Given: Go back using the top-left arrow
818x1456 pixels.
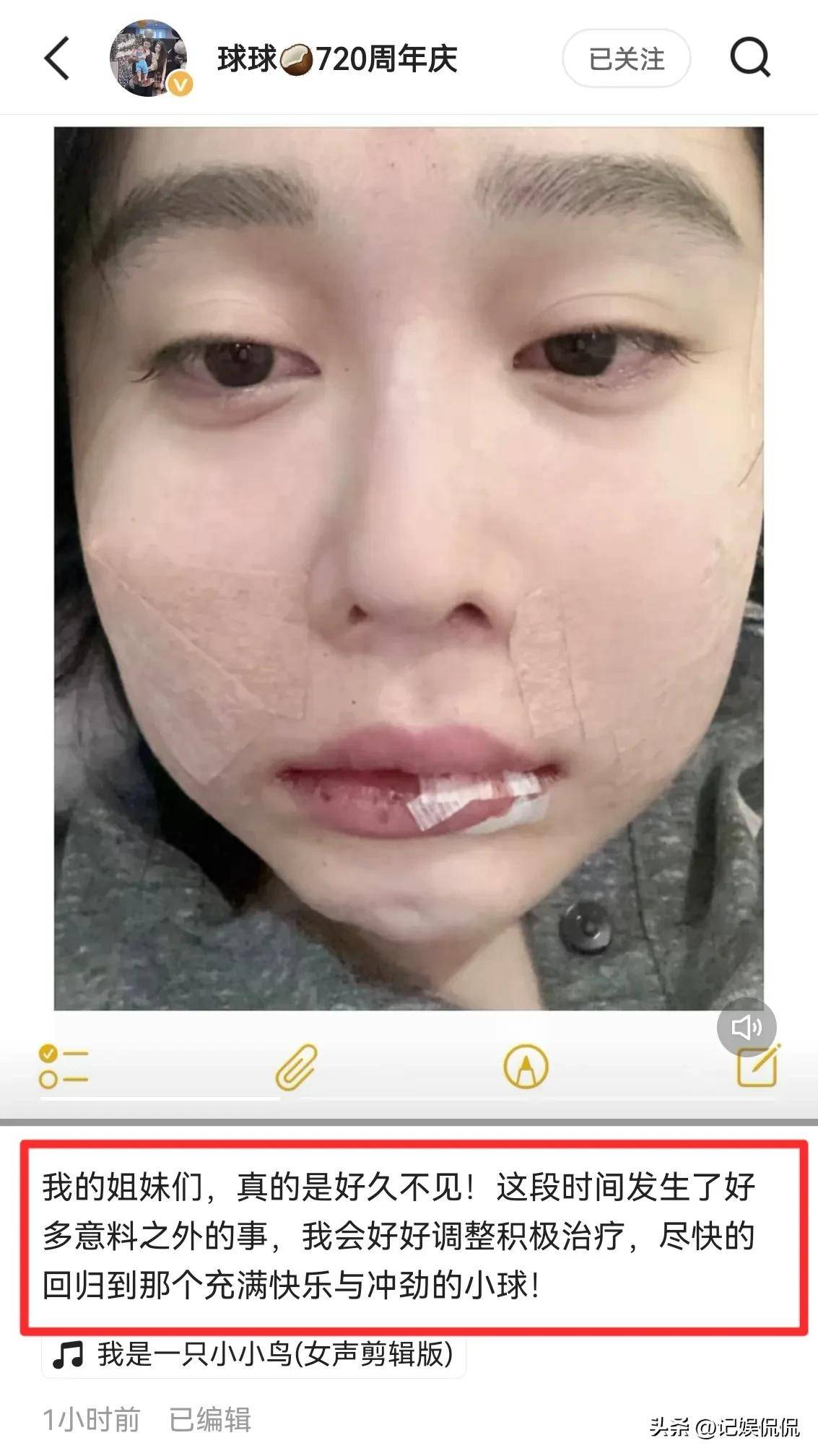Looking at the screenshot, I should [x=57, y=58].
